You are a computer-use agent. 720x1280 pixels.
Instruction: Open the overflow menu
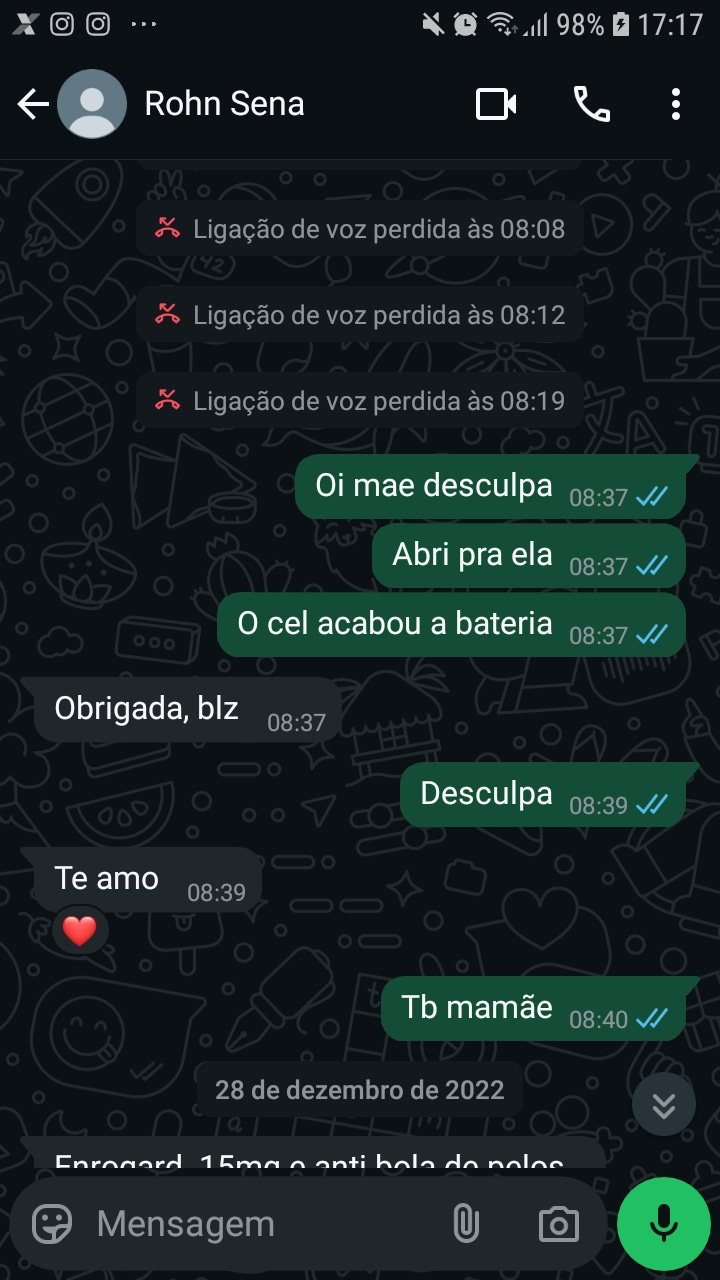click(x=676, y=104)
